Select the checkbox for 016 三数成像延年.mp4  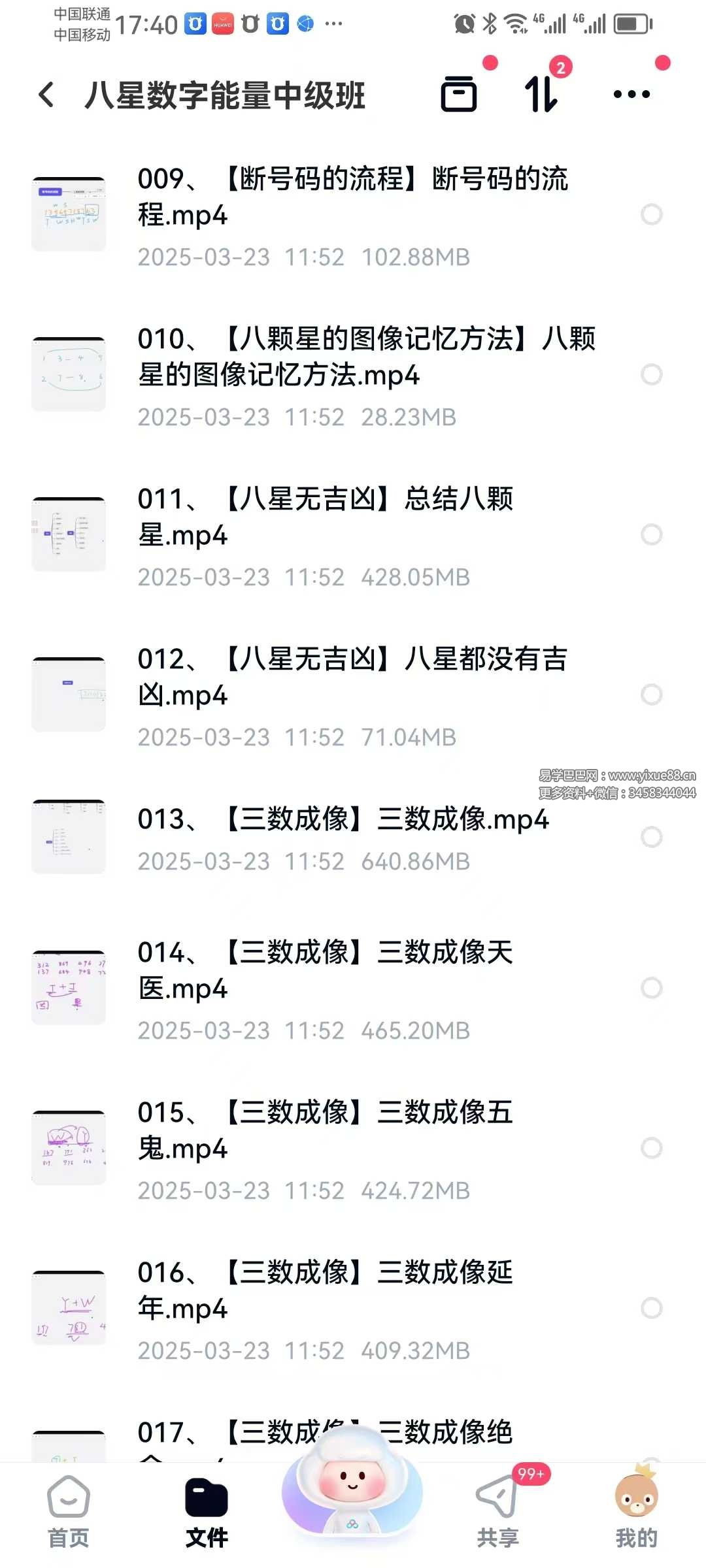(x=651, y=1308)
